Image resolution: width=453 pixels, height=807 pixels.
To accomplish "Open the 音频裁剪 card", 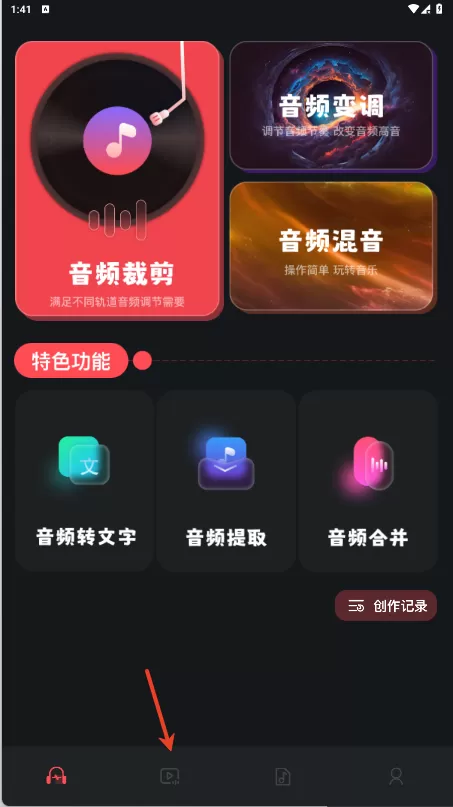I will pos(118,179).
